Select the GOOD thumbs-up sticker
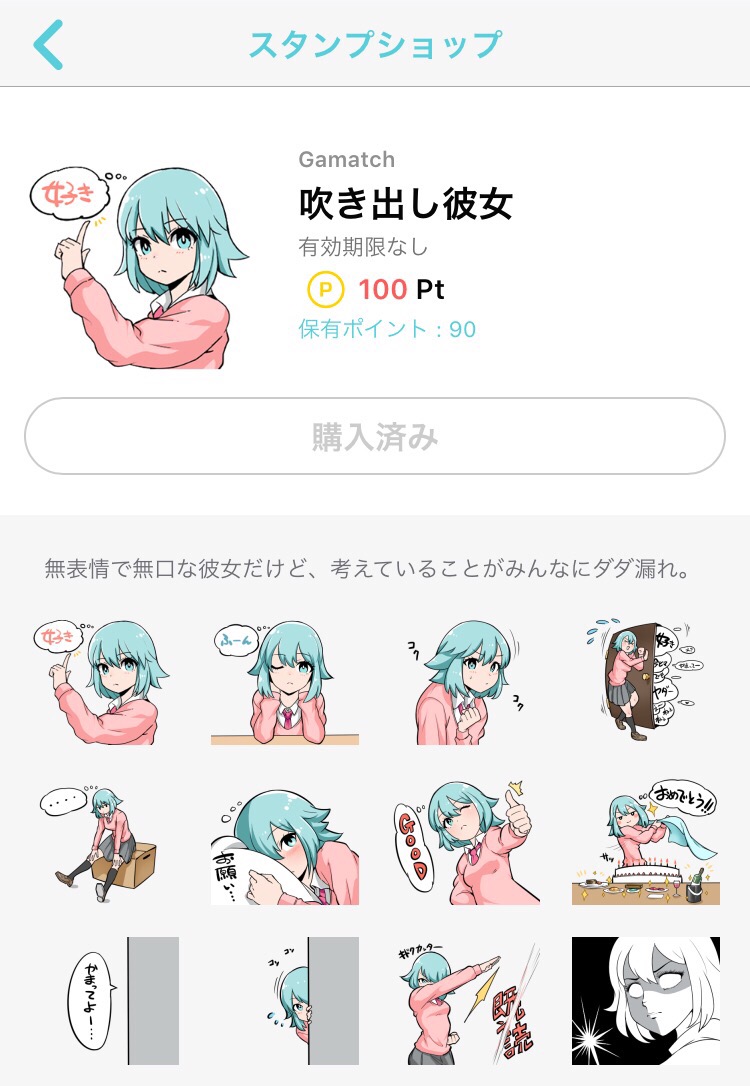Image resolution: width=750 pixels, height=1086 pixels. click(465, 842)
